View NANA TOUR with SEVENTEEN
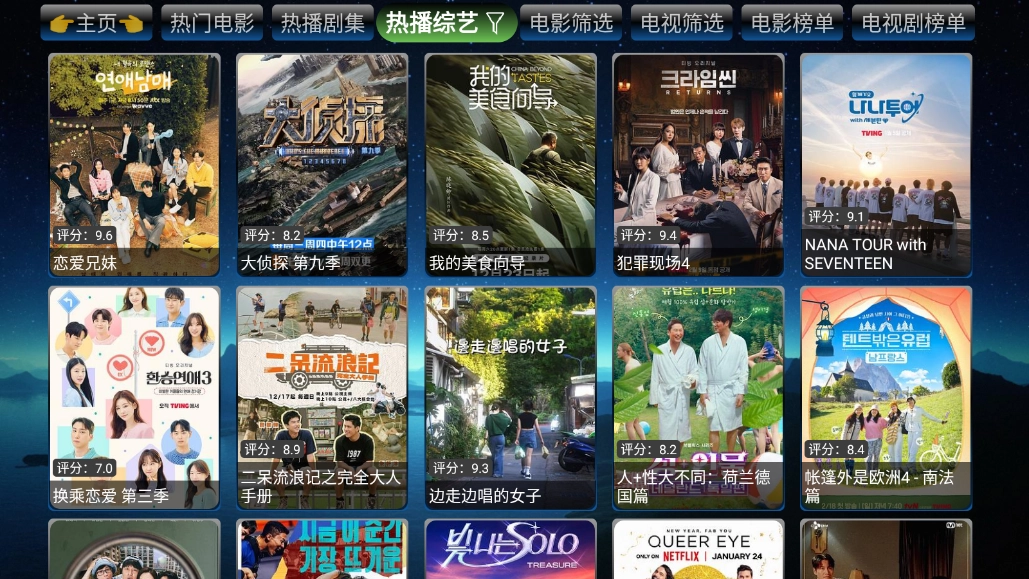This screenshot has width=1029, height=579. point(886,165)
